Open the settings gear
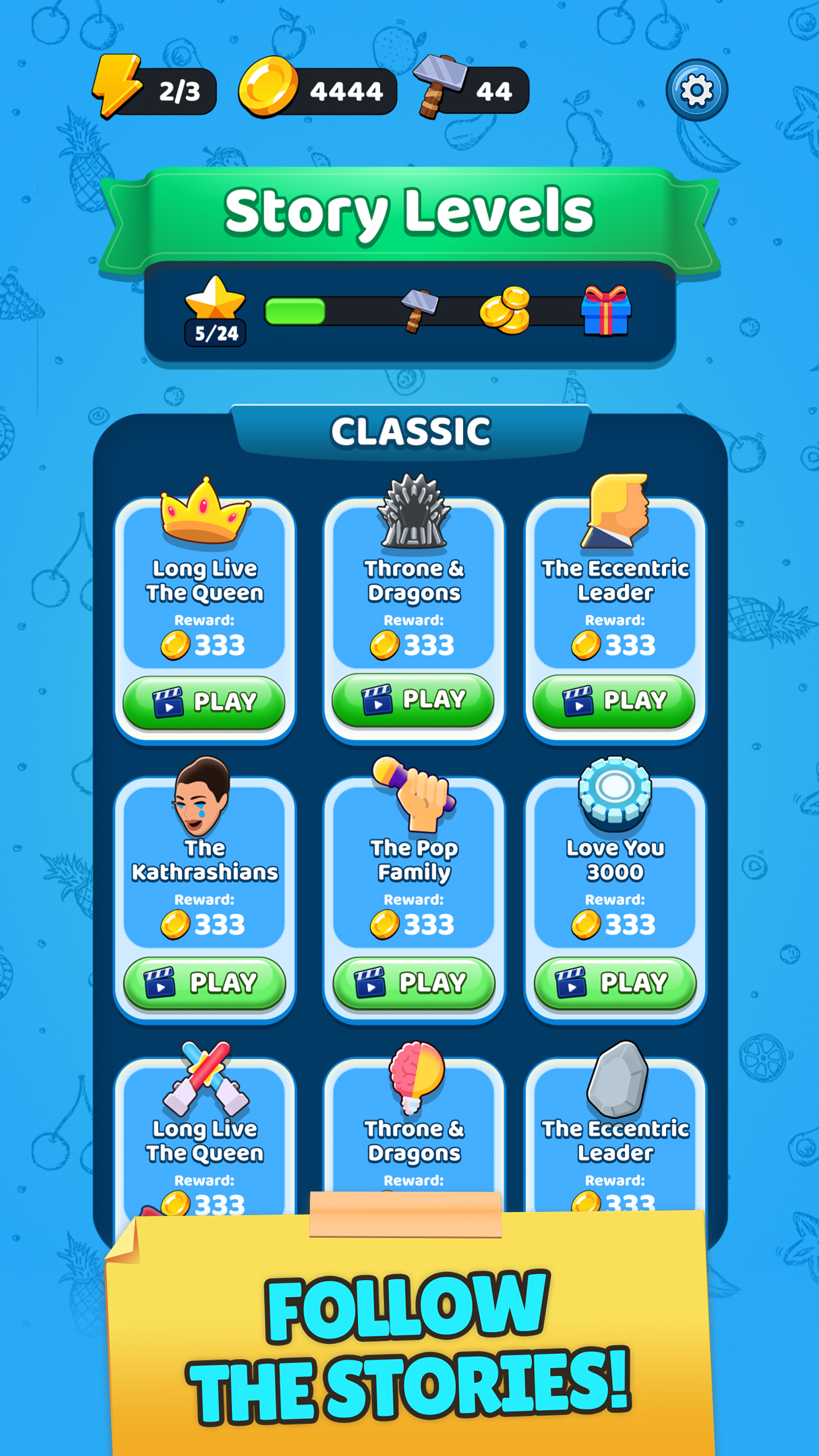 (x=696, y=90)
